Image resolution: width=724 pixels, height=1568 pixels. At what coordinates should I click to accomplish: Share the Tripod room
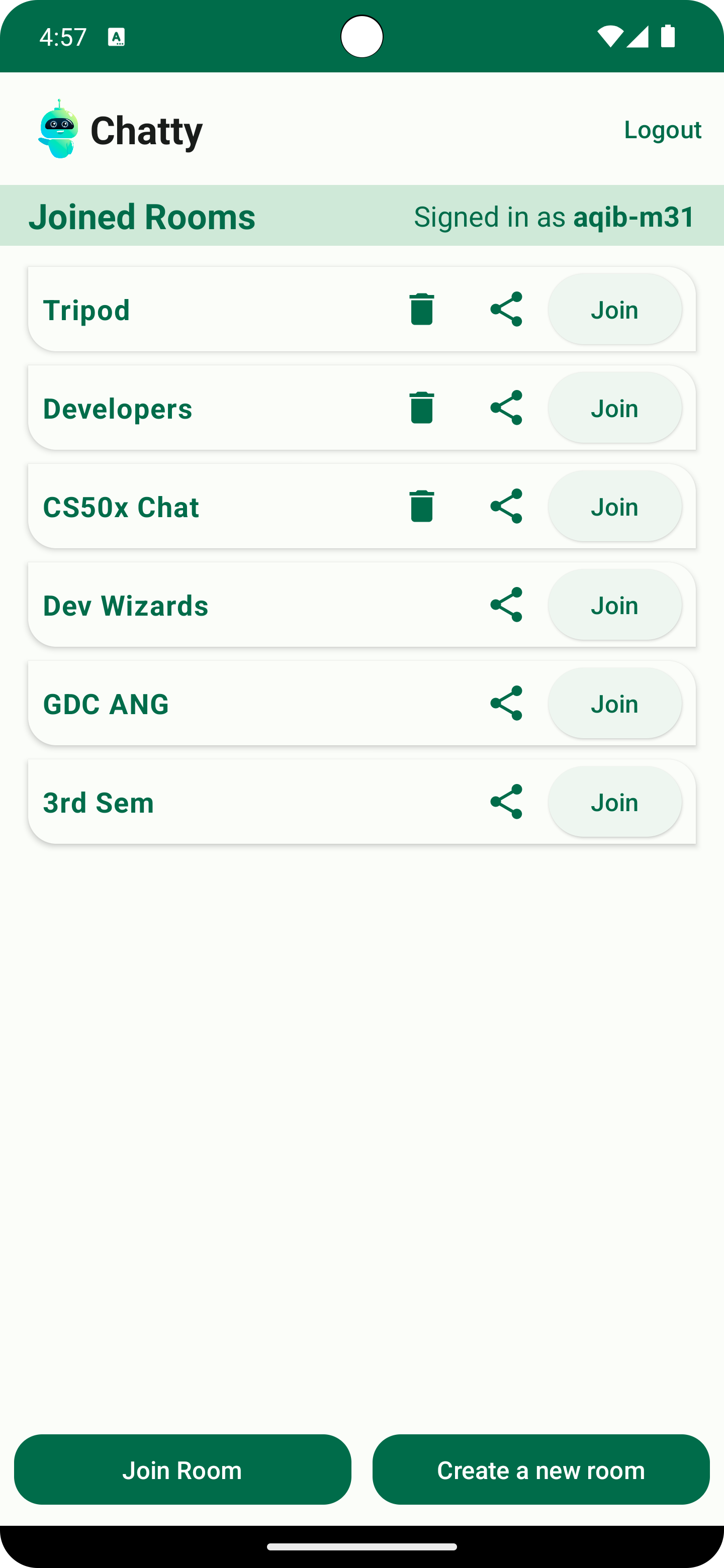click(506, 309)
